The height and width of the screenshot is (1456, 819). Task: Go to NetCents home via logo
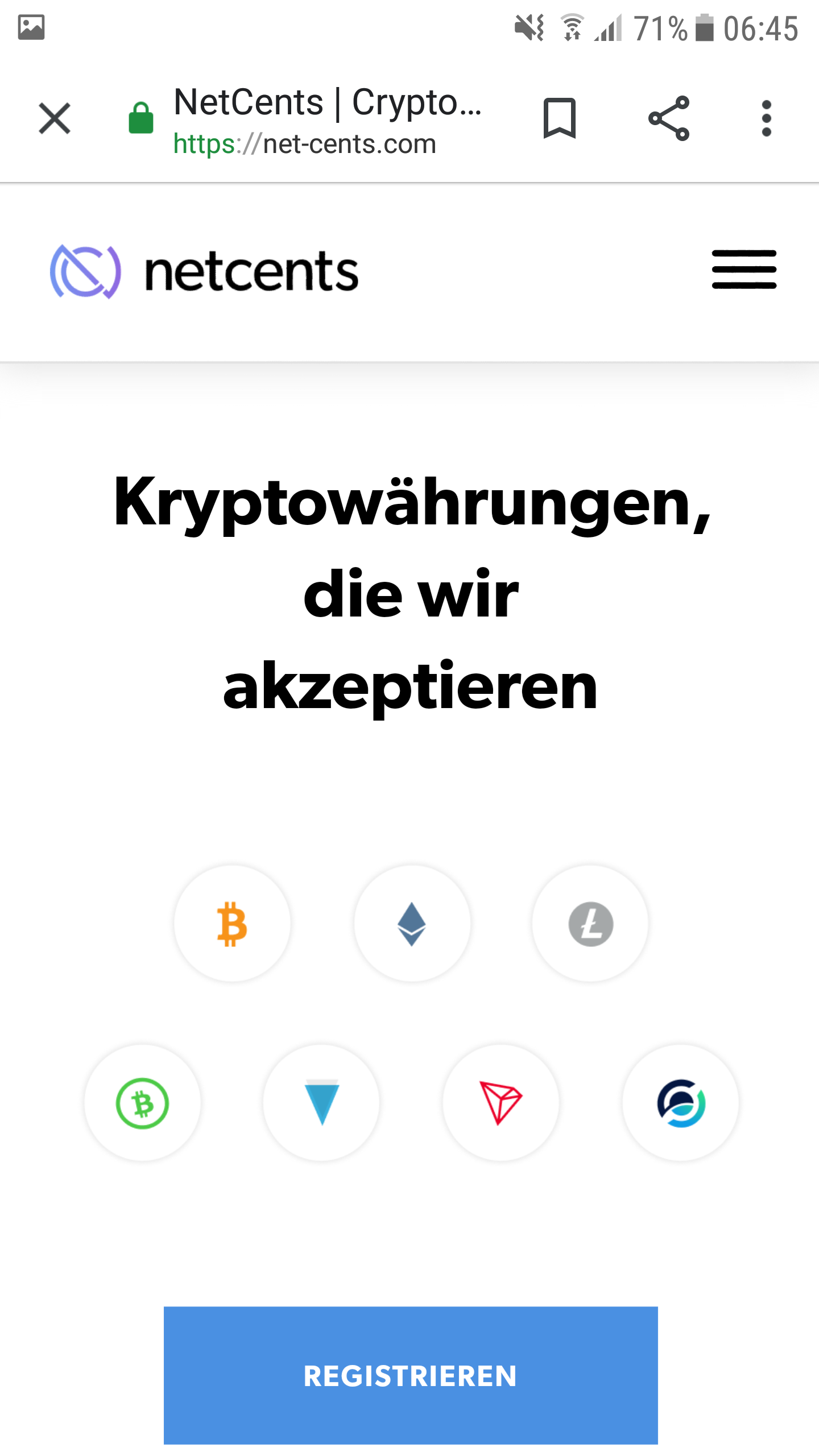(x=205, y=272)
